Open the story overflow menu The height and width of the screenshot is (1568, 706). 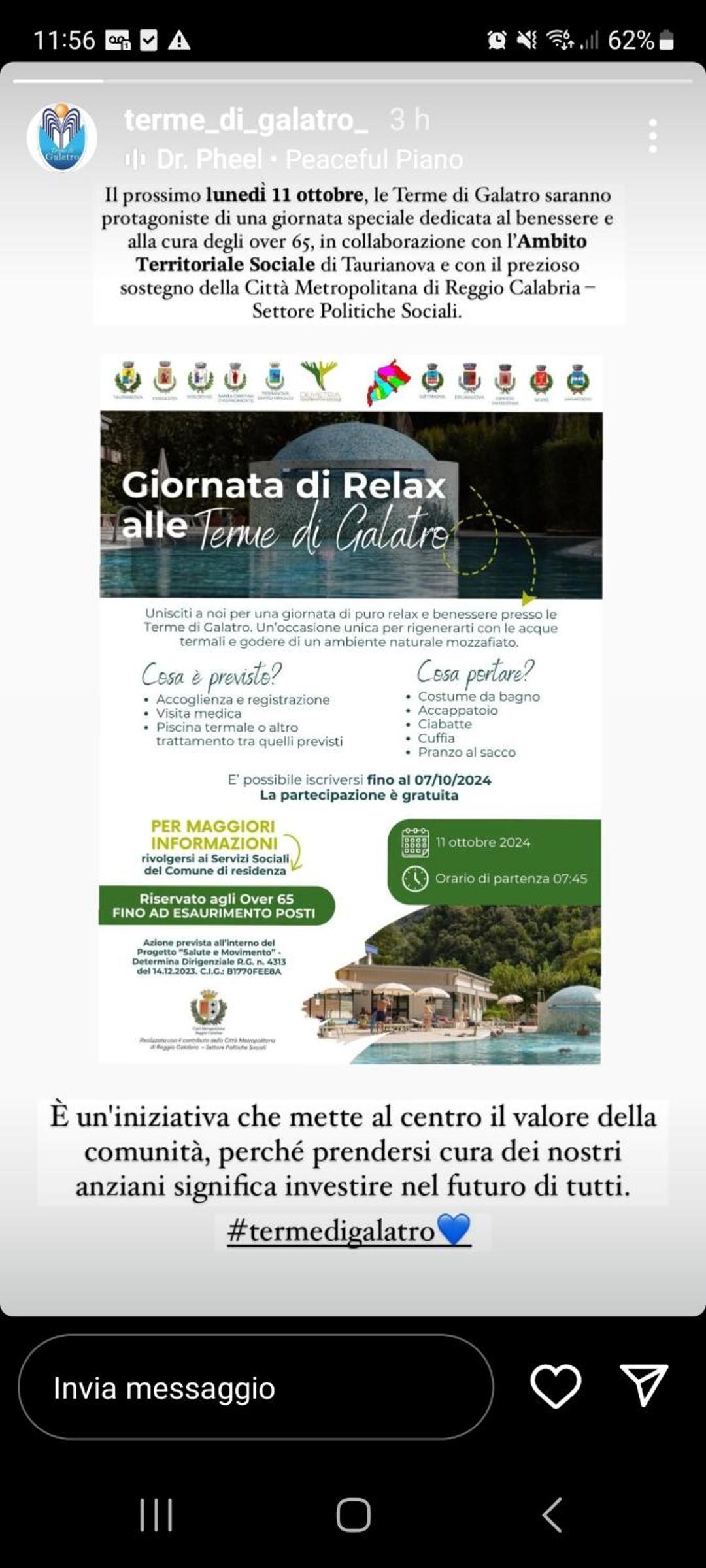click(652, 137)
